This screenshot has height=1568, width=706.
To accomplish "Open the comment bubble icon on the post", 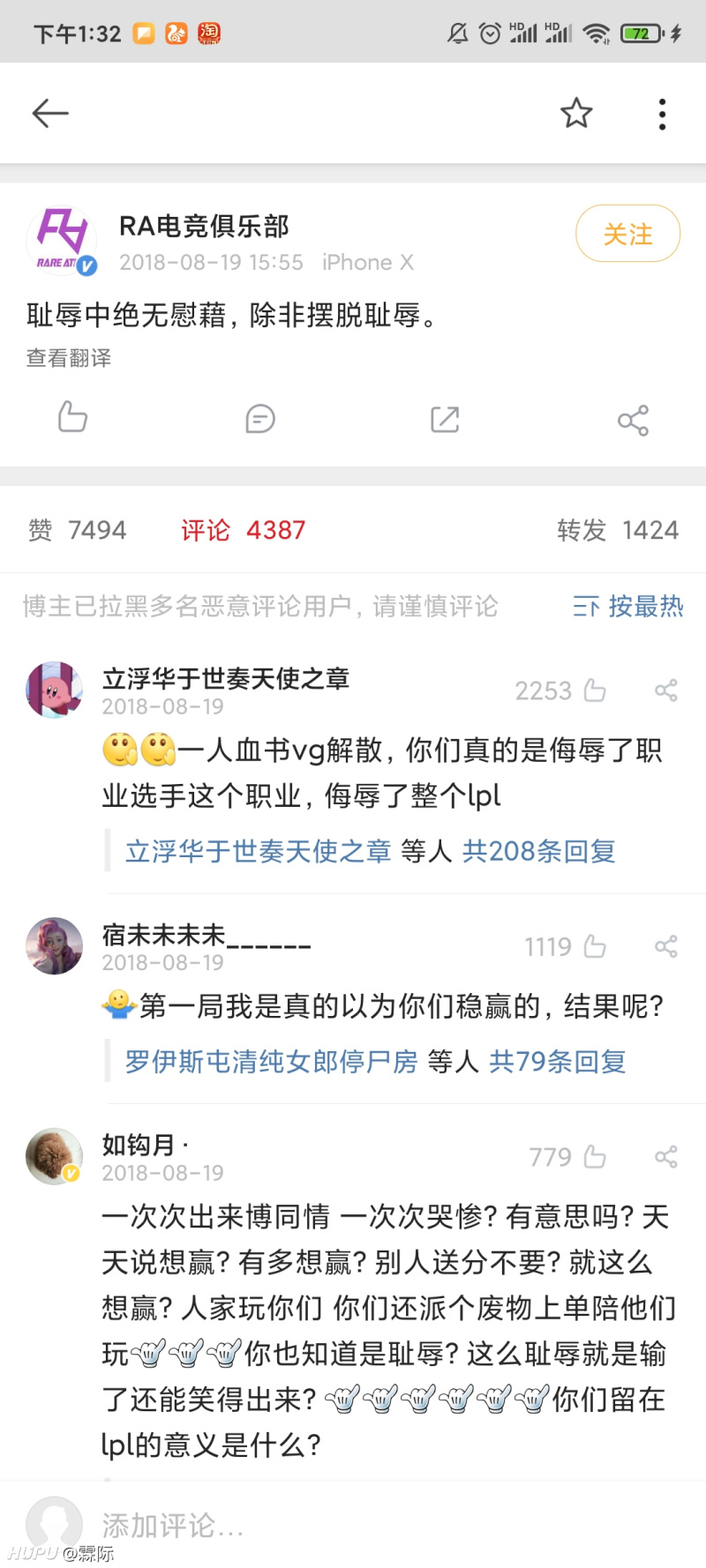I will (259, 420).
